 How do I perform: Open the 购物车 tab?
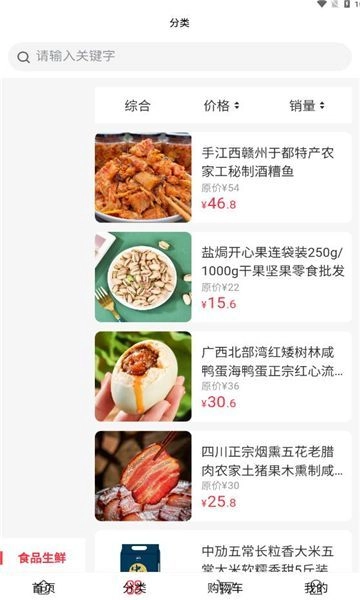coord(225,587)
